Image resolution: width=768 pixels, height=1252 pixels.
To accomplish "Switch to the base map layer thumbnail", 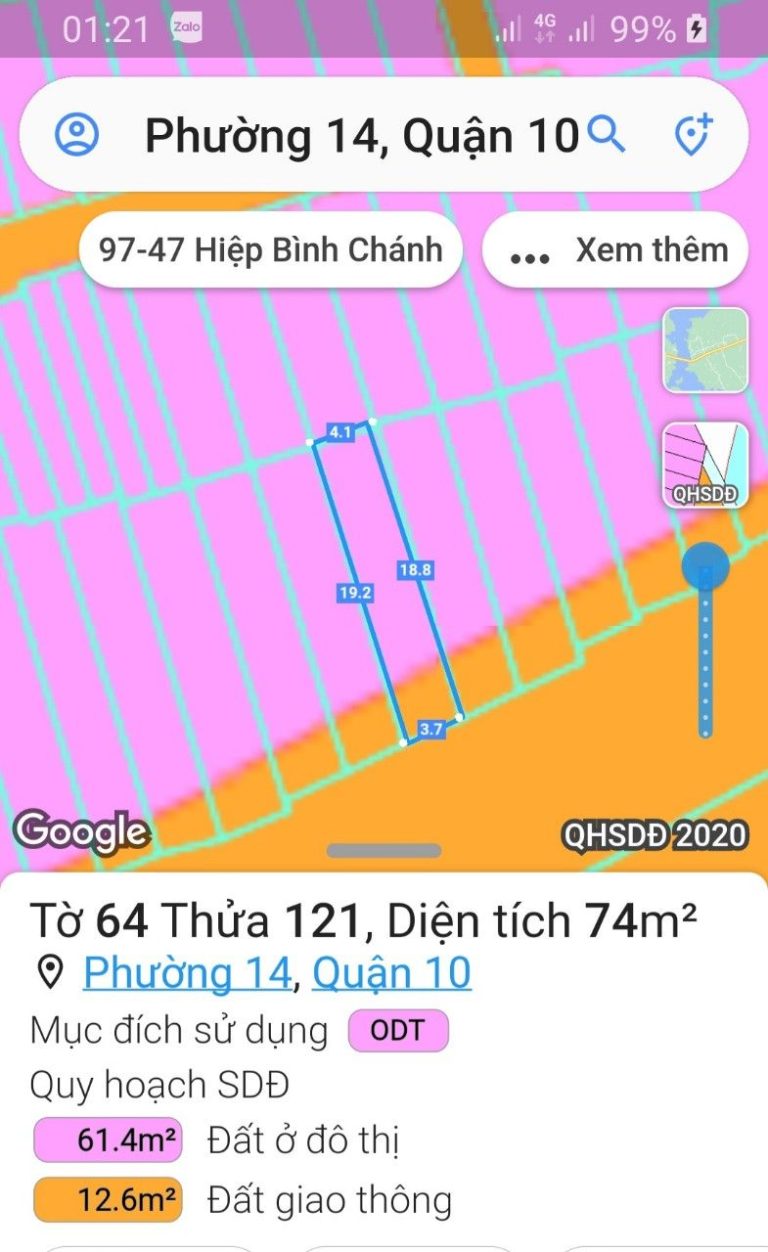I will pos(705,350).
